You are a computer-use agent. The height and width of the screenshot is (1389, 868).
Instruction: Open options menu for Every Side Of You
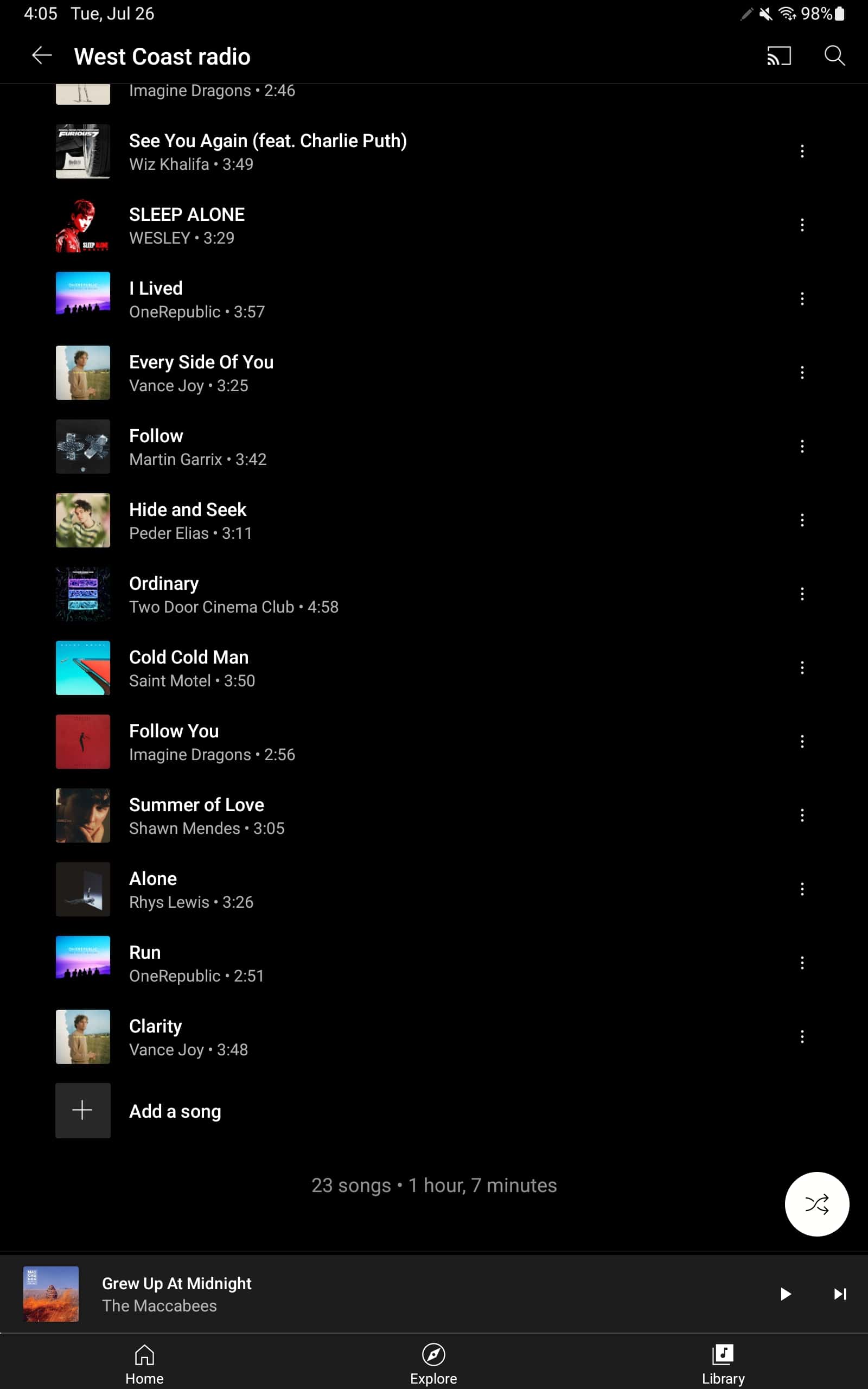tap(802, 373)
